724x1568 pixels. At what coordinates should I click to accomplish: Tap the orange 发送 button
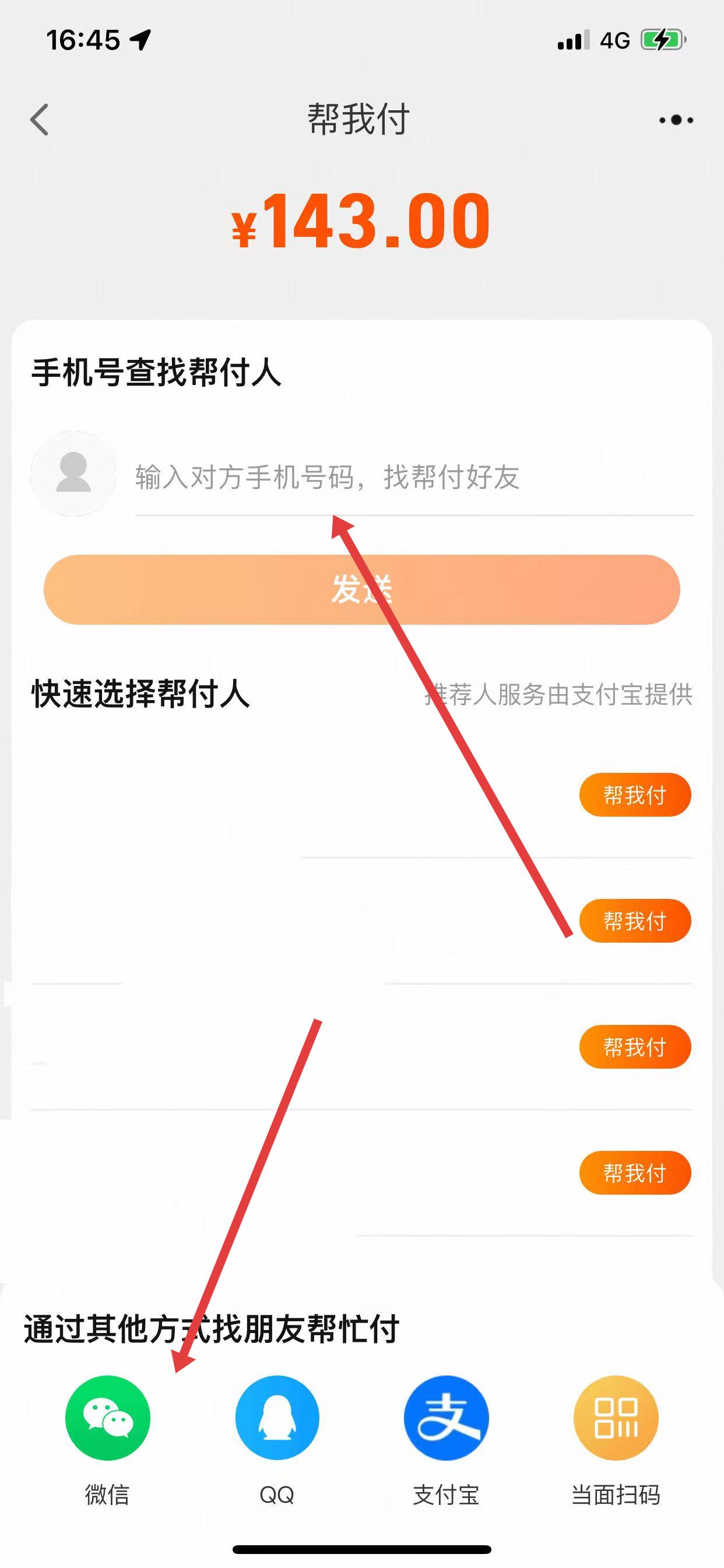(x=361, y=589)
